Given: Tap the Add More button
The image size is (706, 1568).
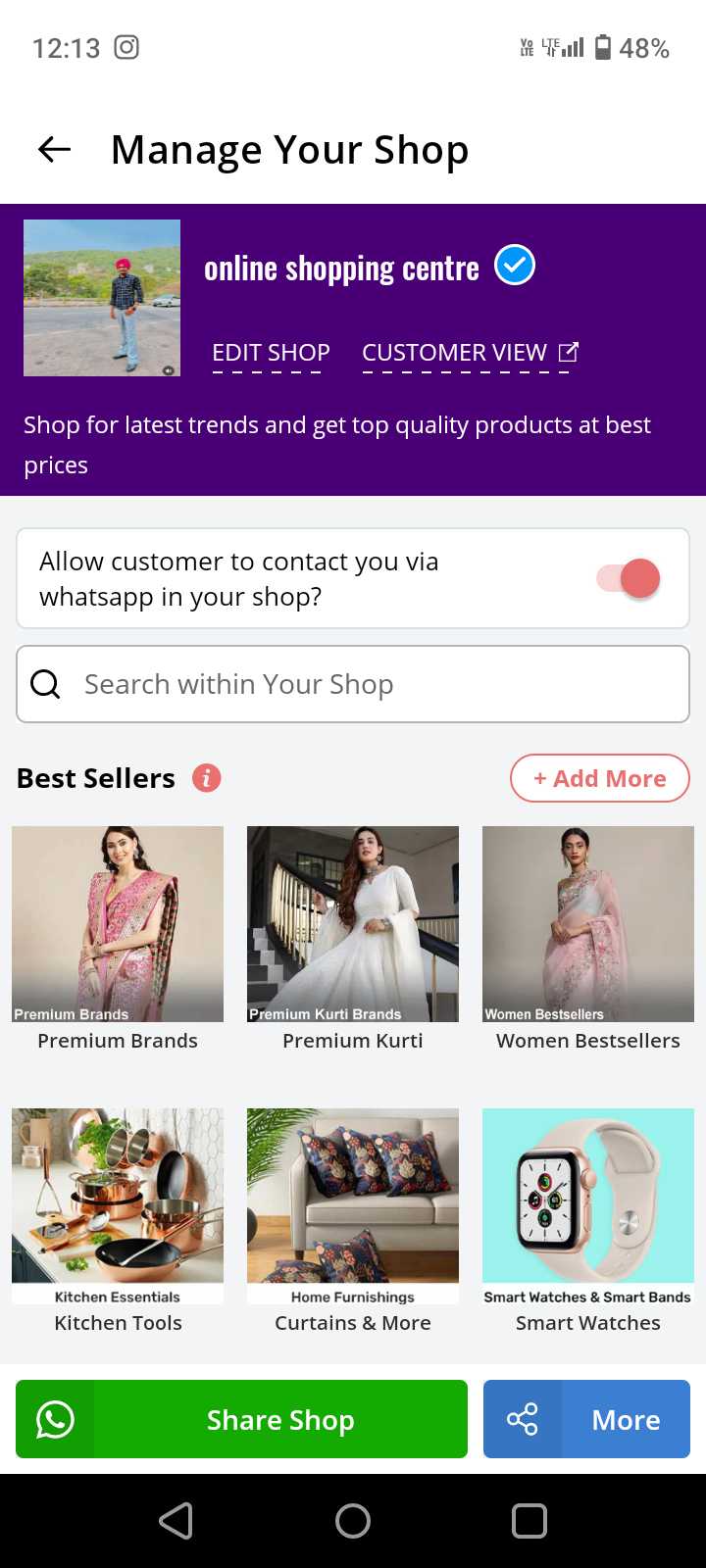Looking at the screenshot, I should pos(600,778).
